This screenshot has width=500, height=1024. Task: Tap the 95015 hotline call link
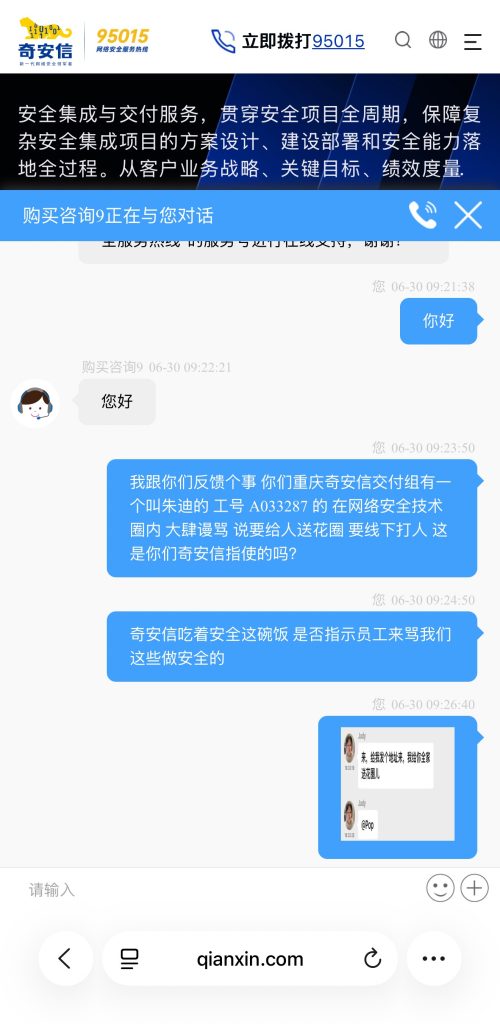[289, 41]
